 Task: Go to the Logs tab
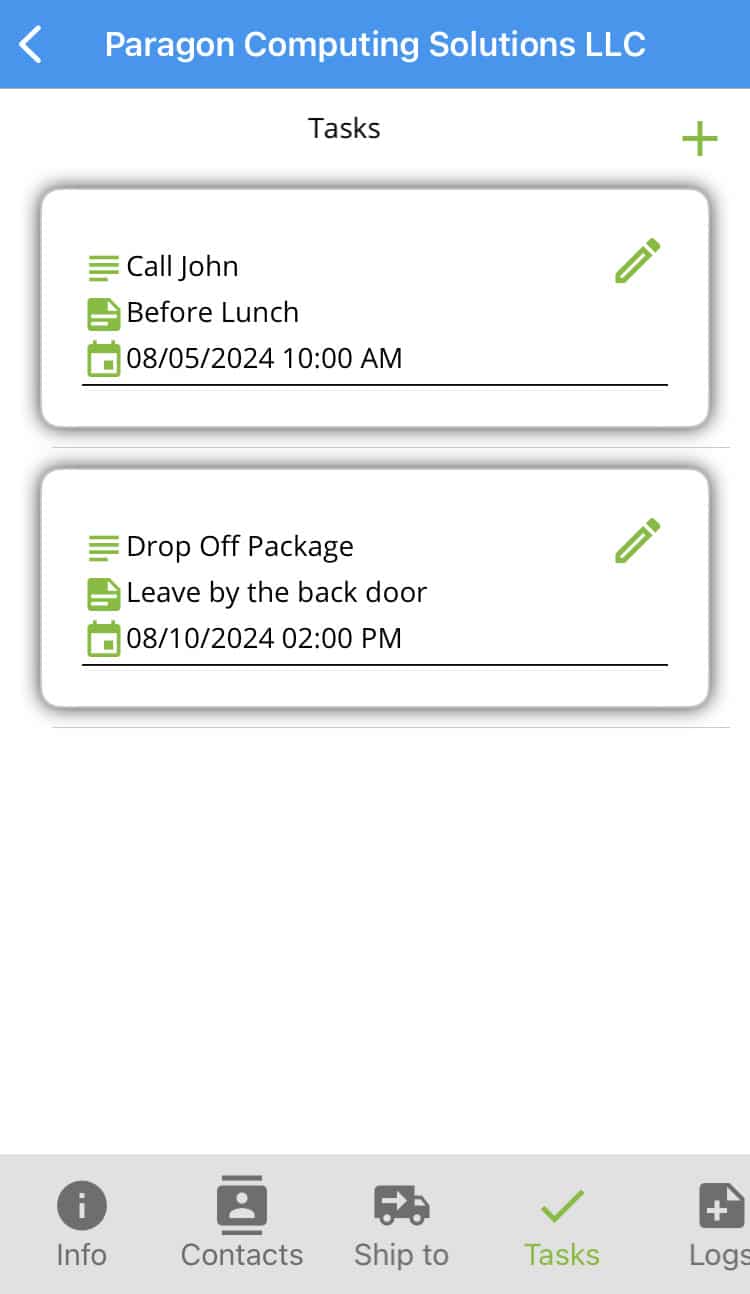[719, 1225]
